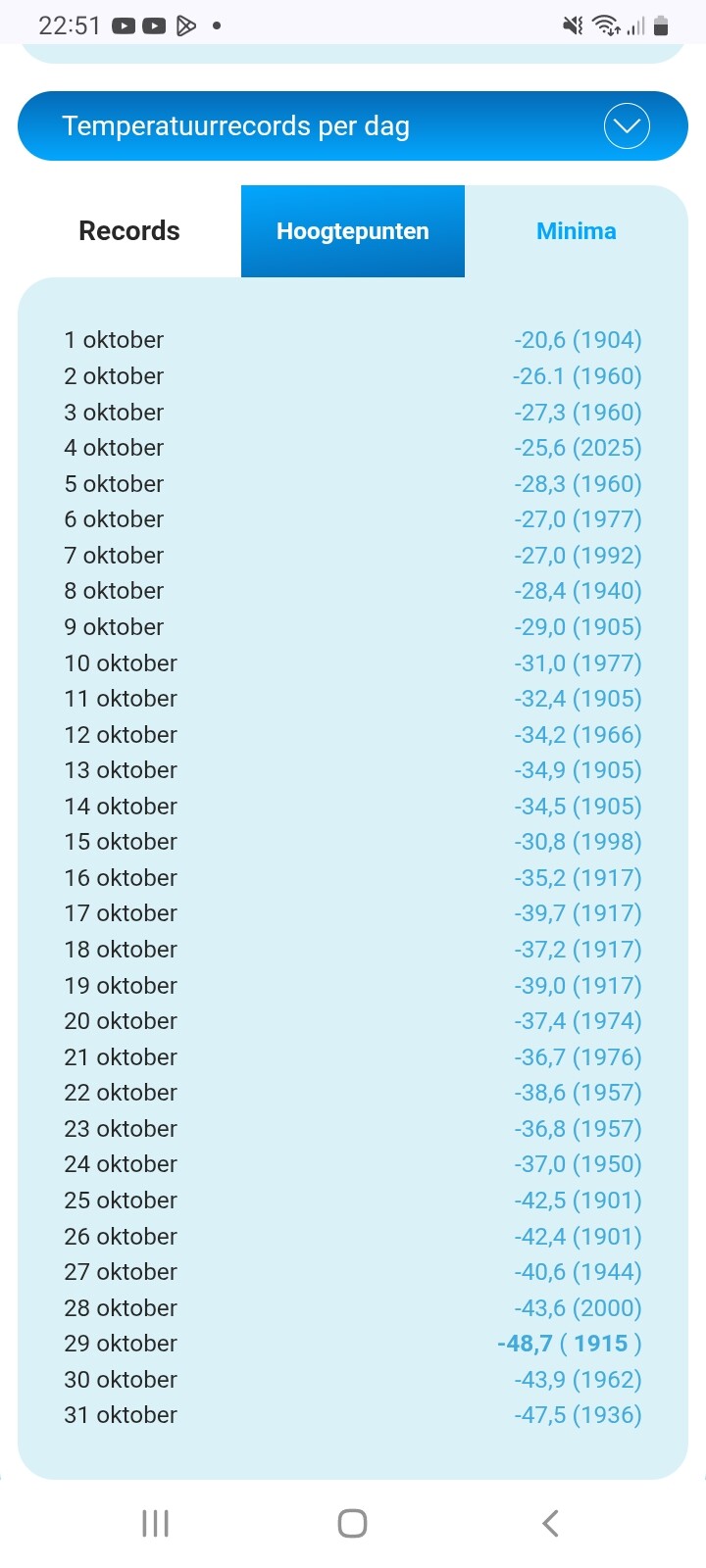The width and height of the screenshot is (706, 1568).
Task: Collapse the Temperatuurrecords per dag section
Action: [627, 126]
